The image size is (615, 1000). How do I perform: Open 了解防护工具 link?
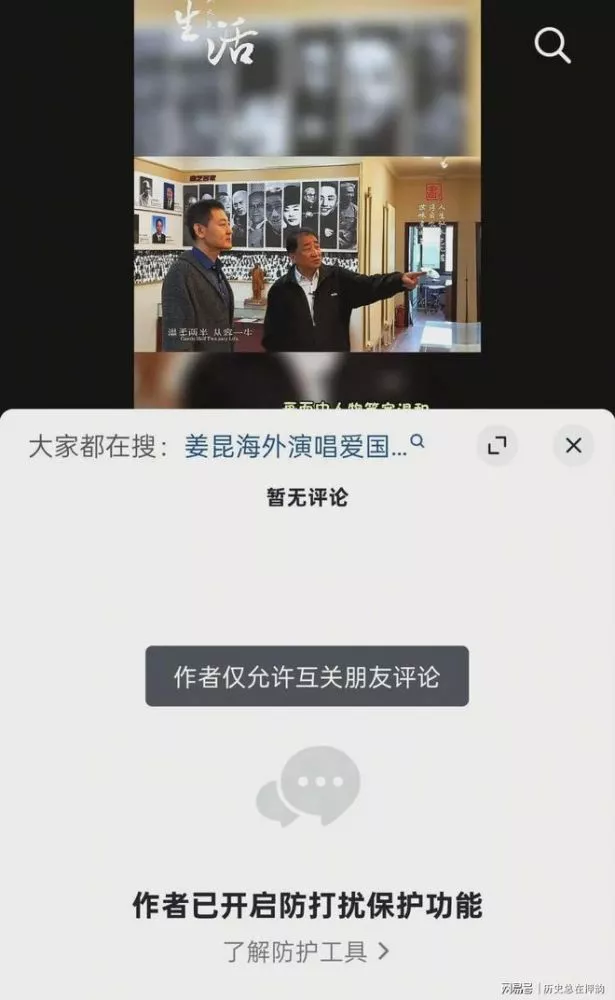306,951
